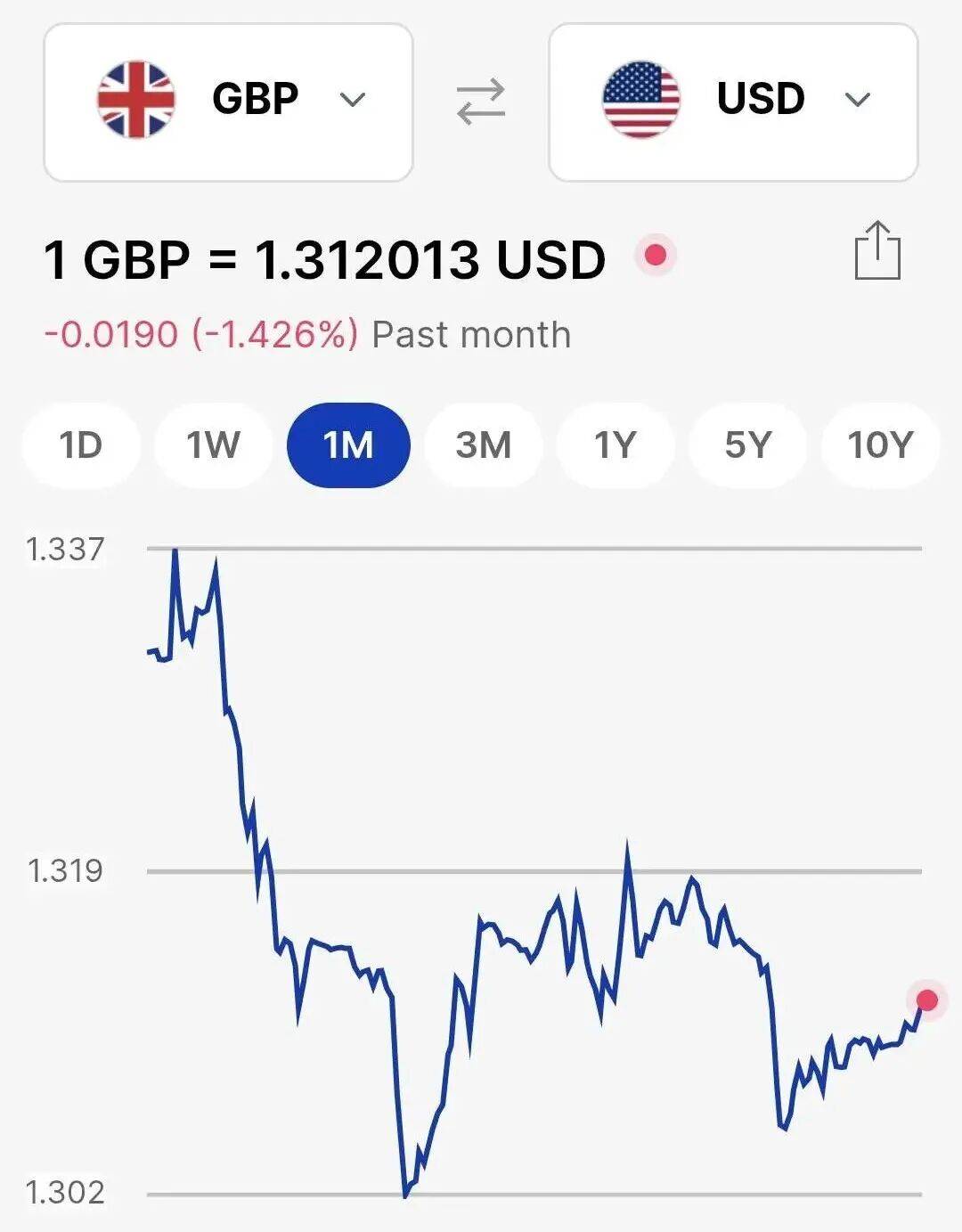Viewport: 962px width, 1232px height.
Task: Select the 1W time range
Action: [x=213, y=445]
